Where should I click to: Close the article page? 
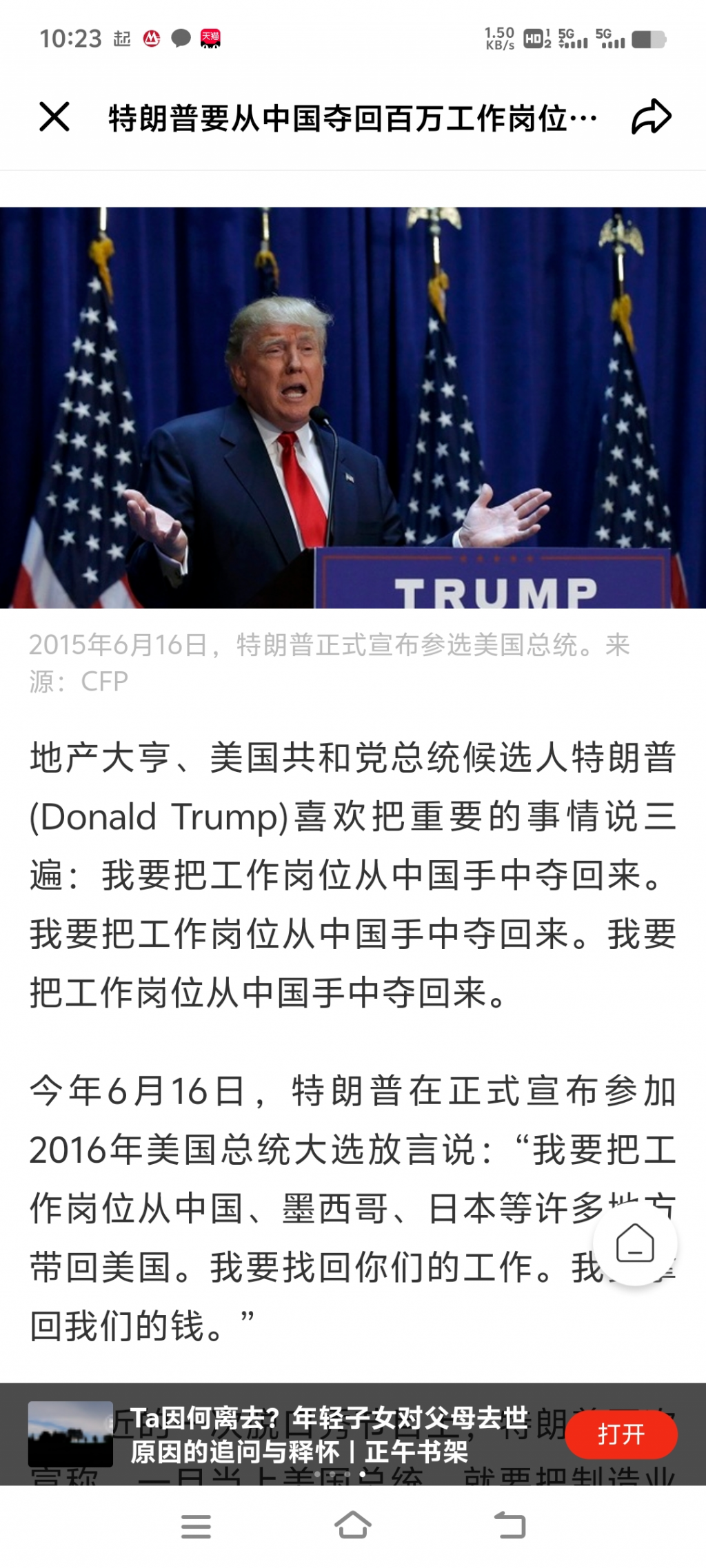point(54,116)
